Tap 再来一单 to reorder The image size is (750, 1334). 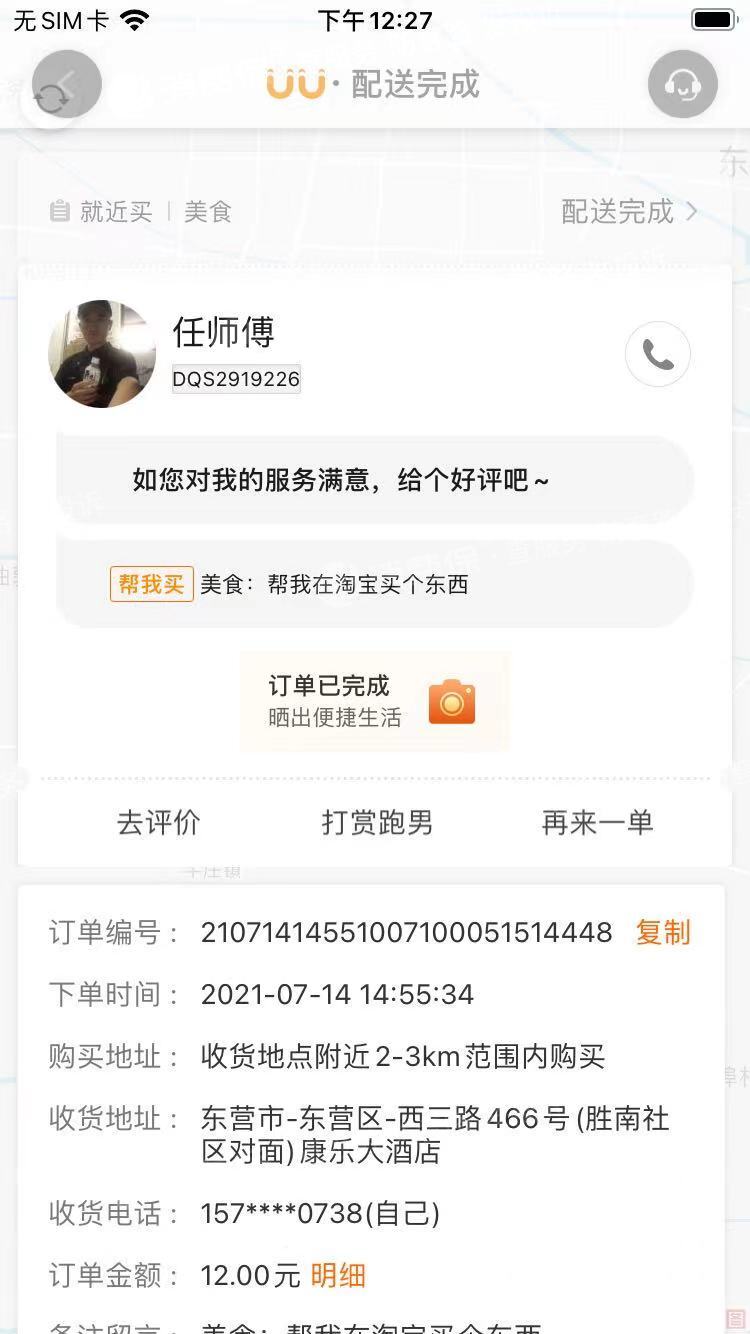tap(595, 822)
